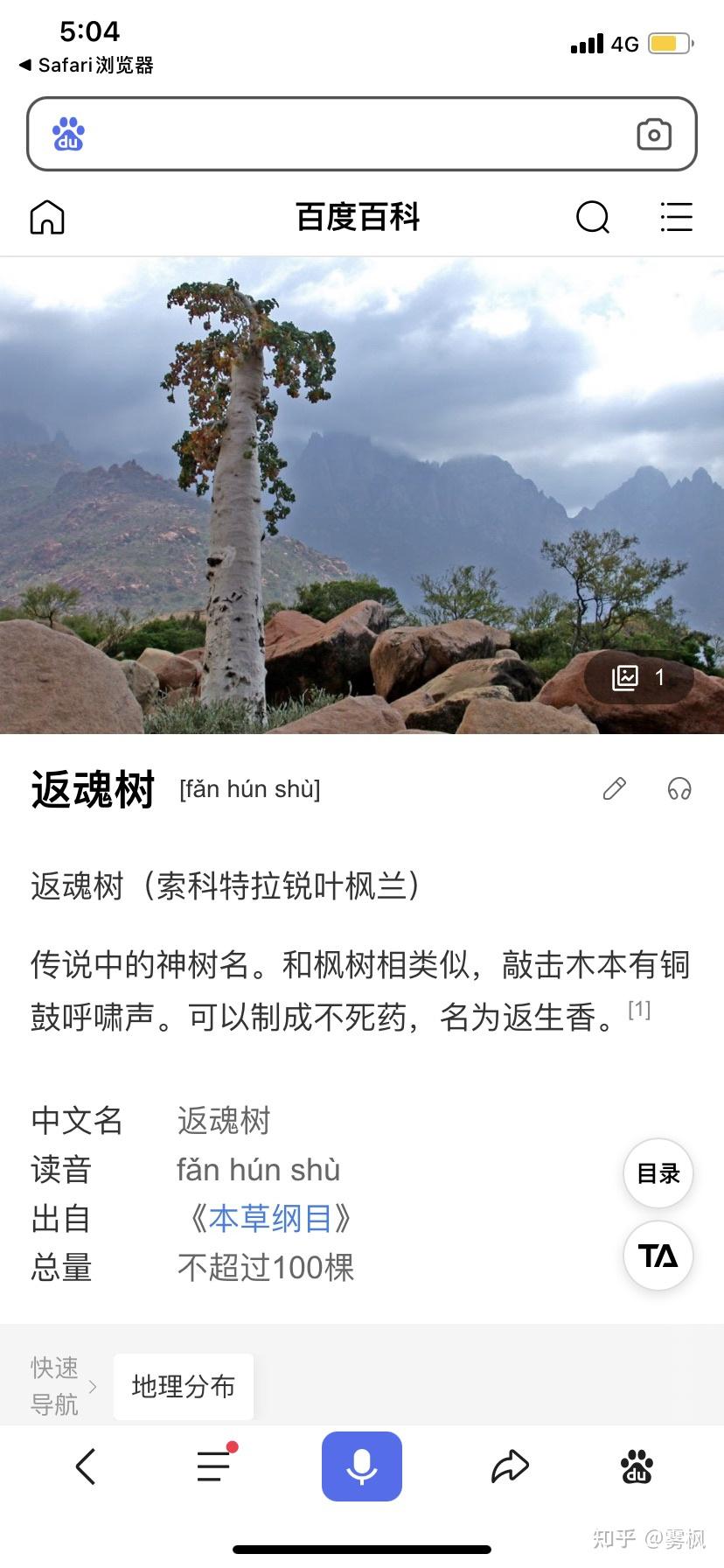Tap the menu icon with red notification dot
The width and height of the screenshot is (724, 1568).
(212, 1466)
